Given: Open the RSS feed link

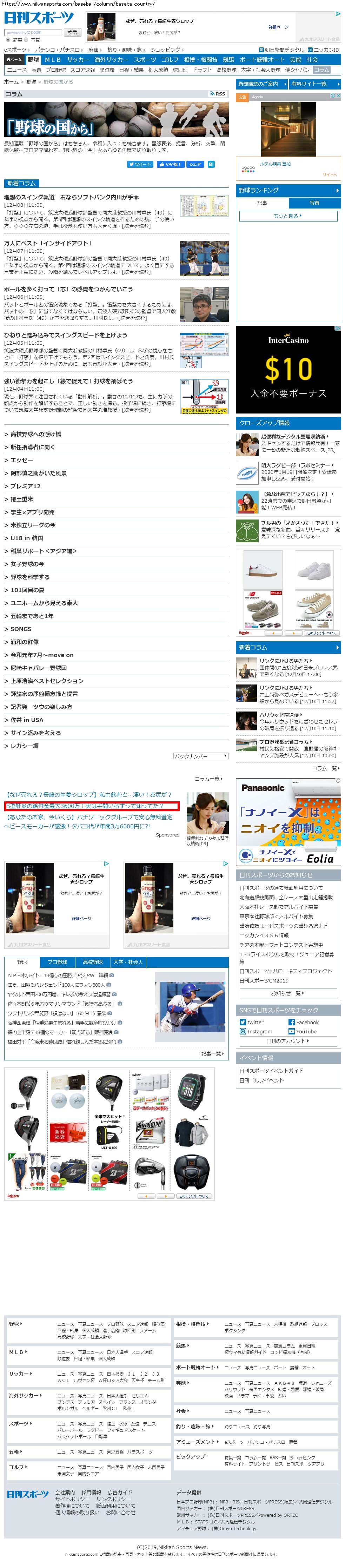Looking at the screenshot, I should (217, 94).
